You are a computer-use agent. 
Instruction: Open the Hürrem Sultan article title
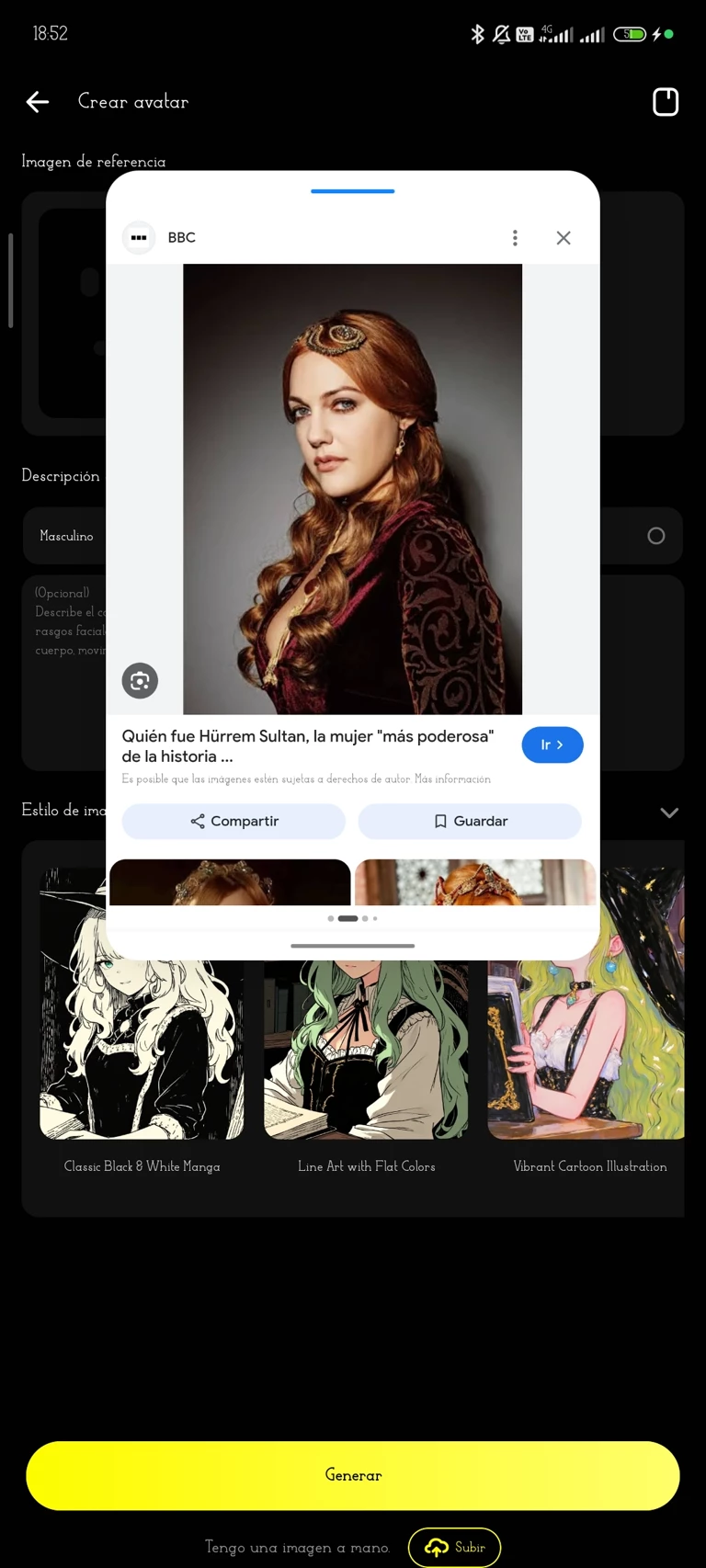[308, 746]
